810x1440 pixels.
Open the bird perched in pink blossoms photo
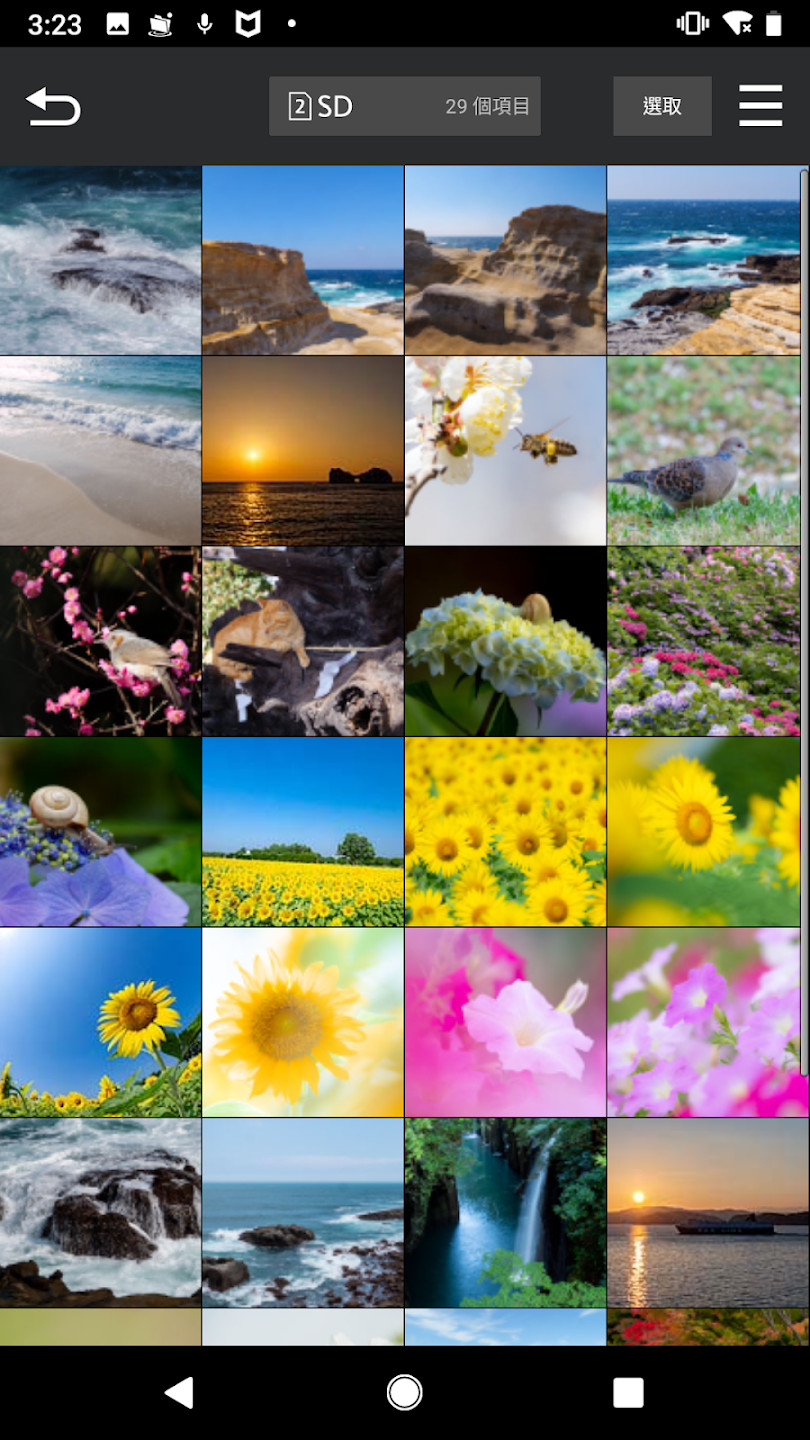point(100,640)
